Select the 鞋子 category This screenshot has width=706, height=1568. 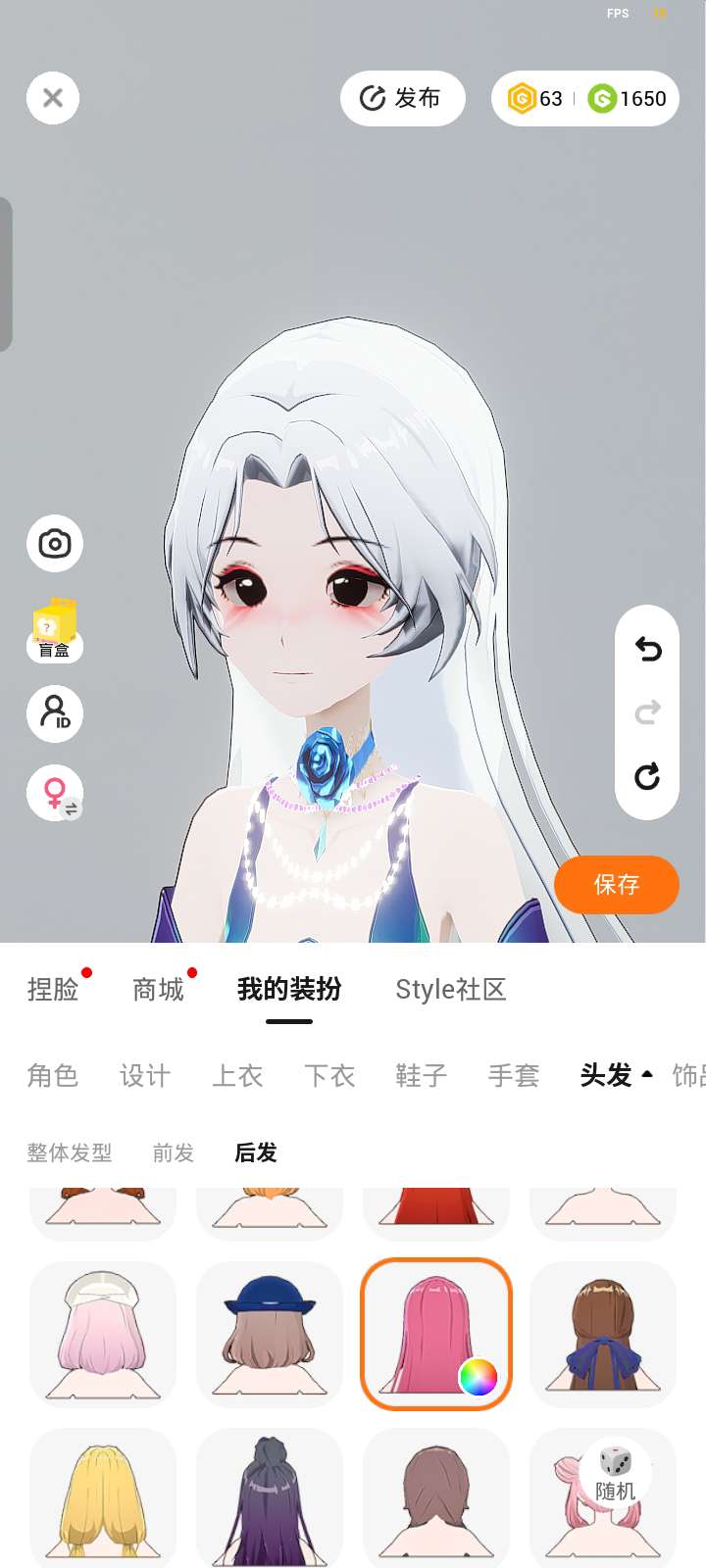[422, 1076]
